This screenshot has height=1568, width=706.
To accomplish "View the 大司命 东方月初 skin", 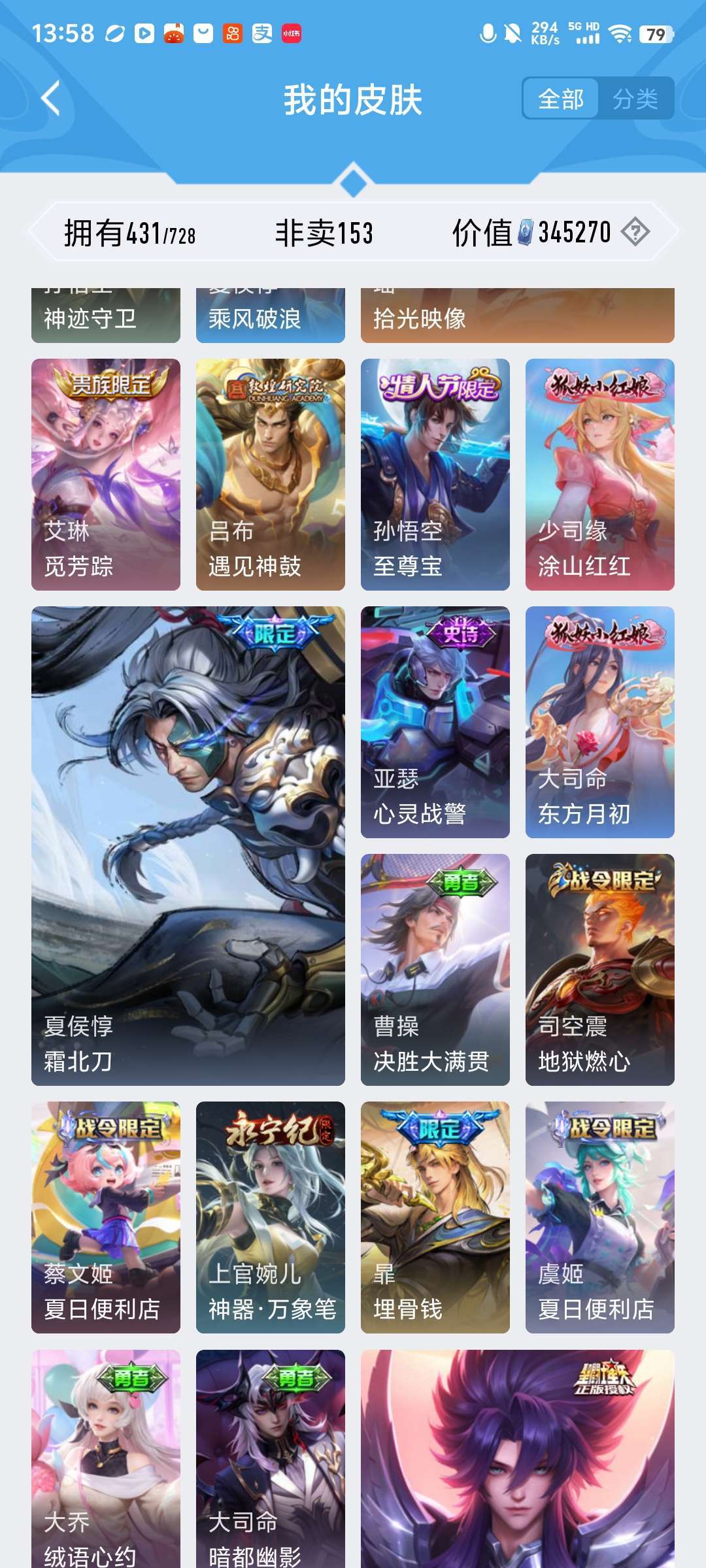I will (x=600, y=722).
